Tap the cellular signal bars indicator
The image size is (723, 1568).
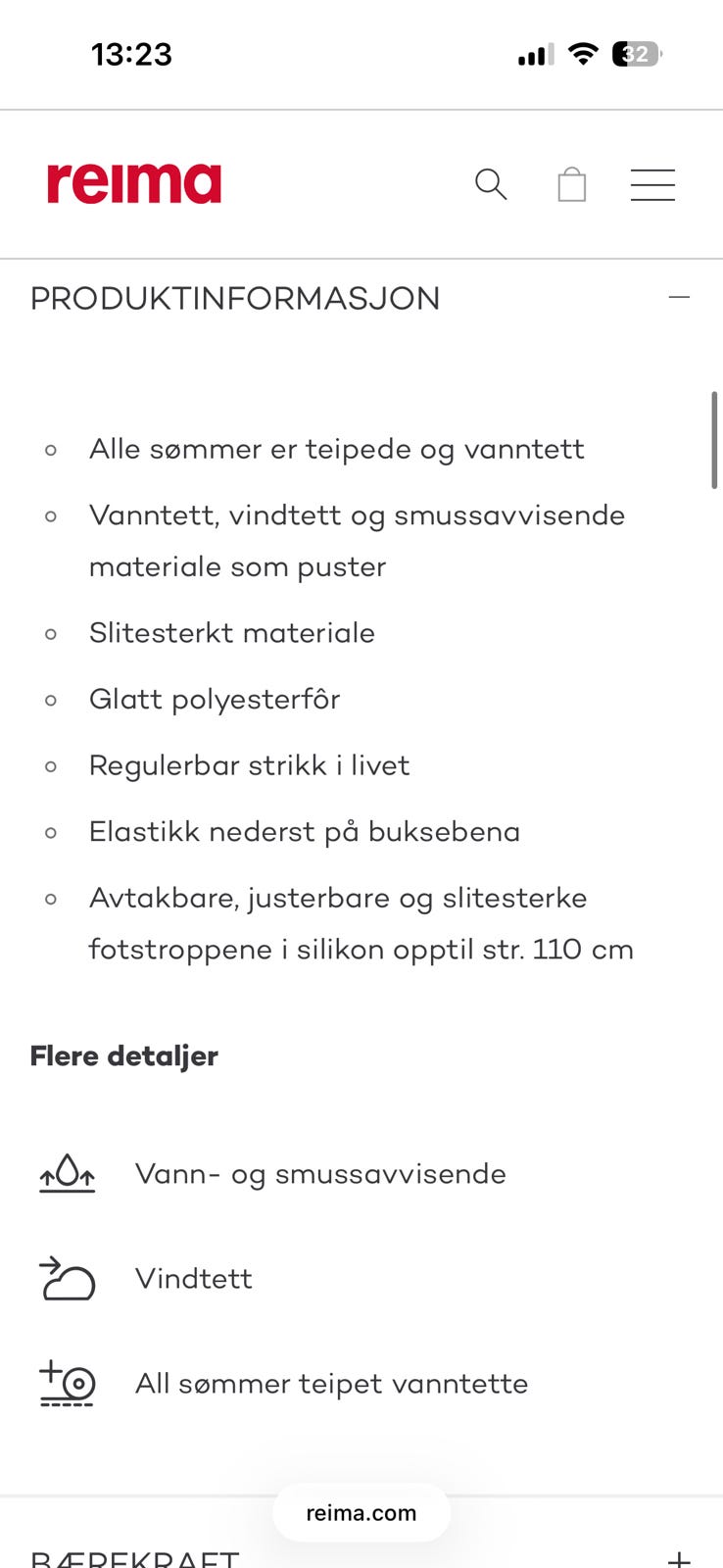point(532,56)
